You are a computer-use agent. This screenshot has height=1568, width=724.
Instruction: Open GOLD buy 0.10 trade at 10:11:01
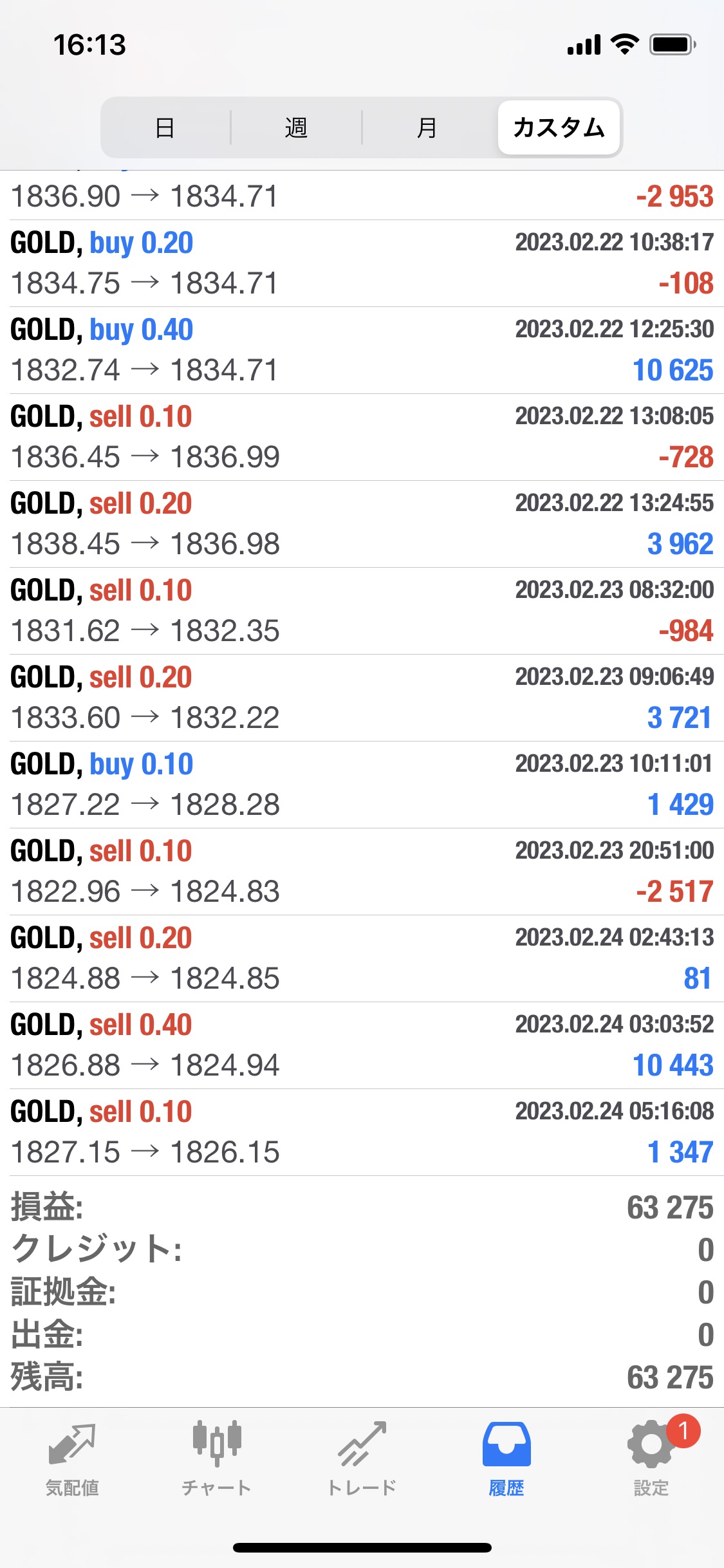pos(362,785)
